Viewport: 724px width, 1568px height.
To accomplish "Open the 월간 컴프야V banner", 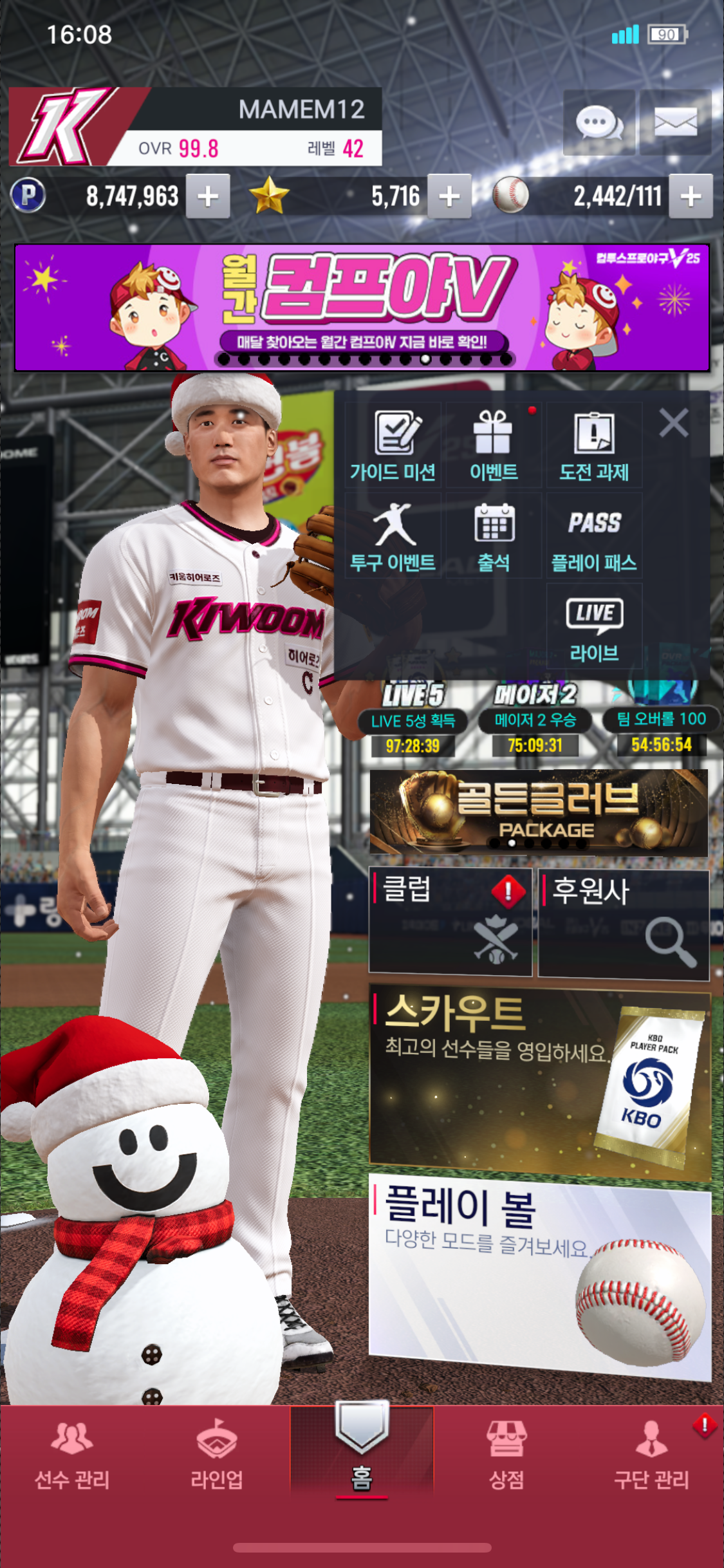I will (362, 307).
